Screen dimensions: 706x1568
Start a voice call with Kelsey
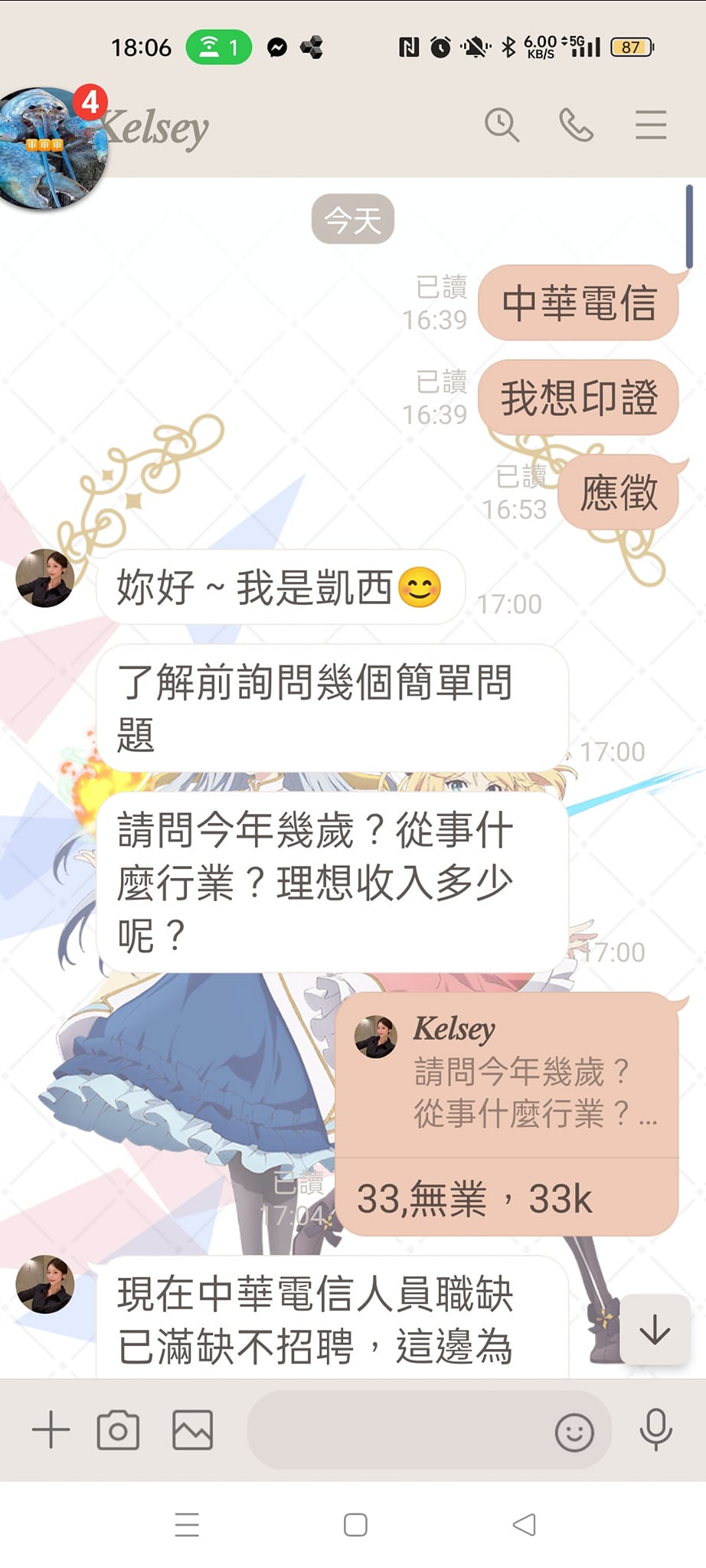point(576,125)
